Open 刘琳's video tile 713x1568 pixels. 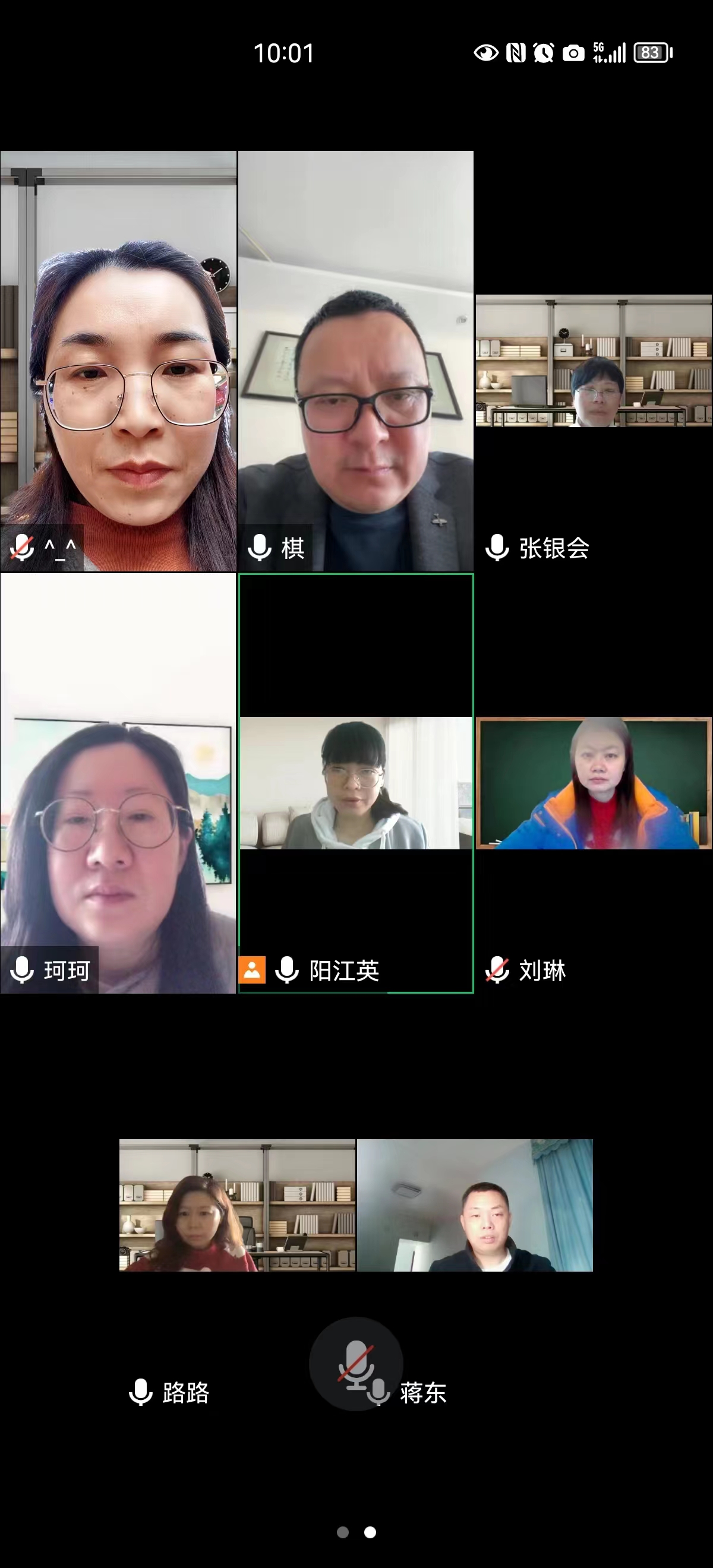pos(594,784)
